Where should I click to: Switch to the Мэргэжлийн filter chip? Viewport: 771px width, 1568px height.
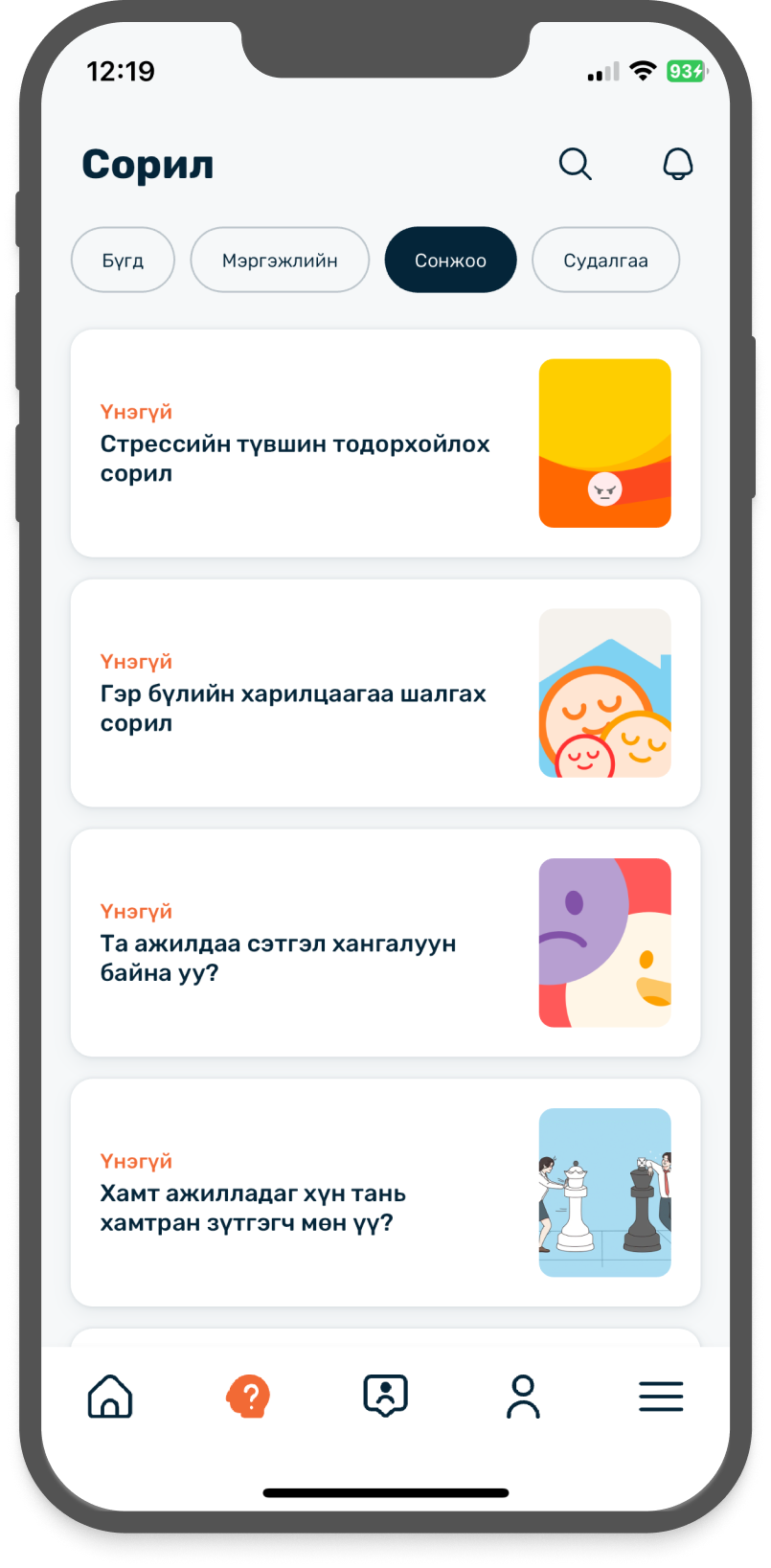[280, 260]
